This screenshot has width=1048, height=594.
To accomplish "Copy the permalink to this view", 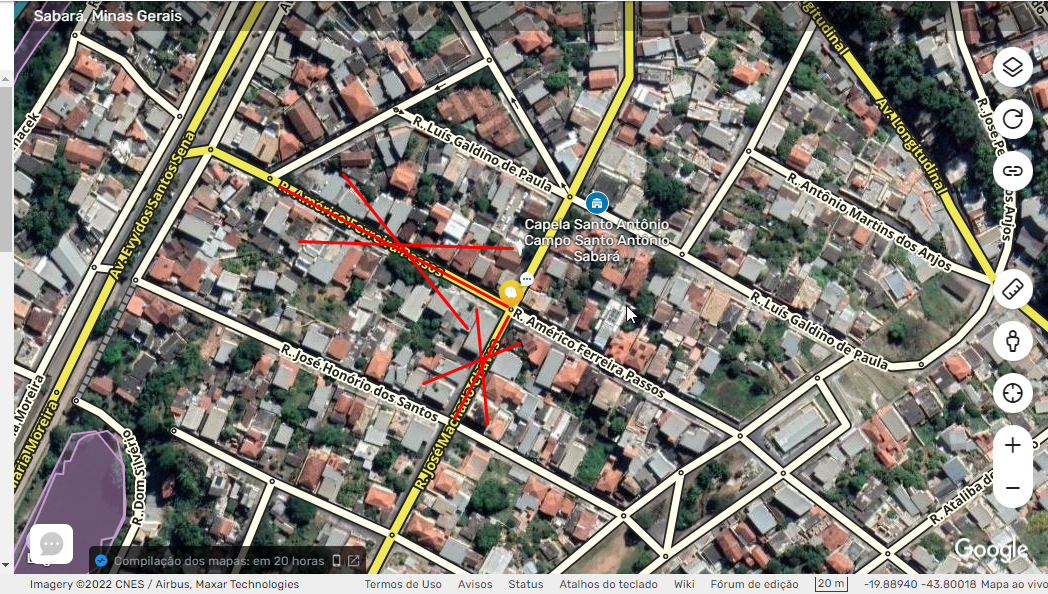I will pos(1012,171).
